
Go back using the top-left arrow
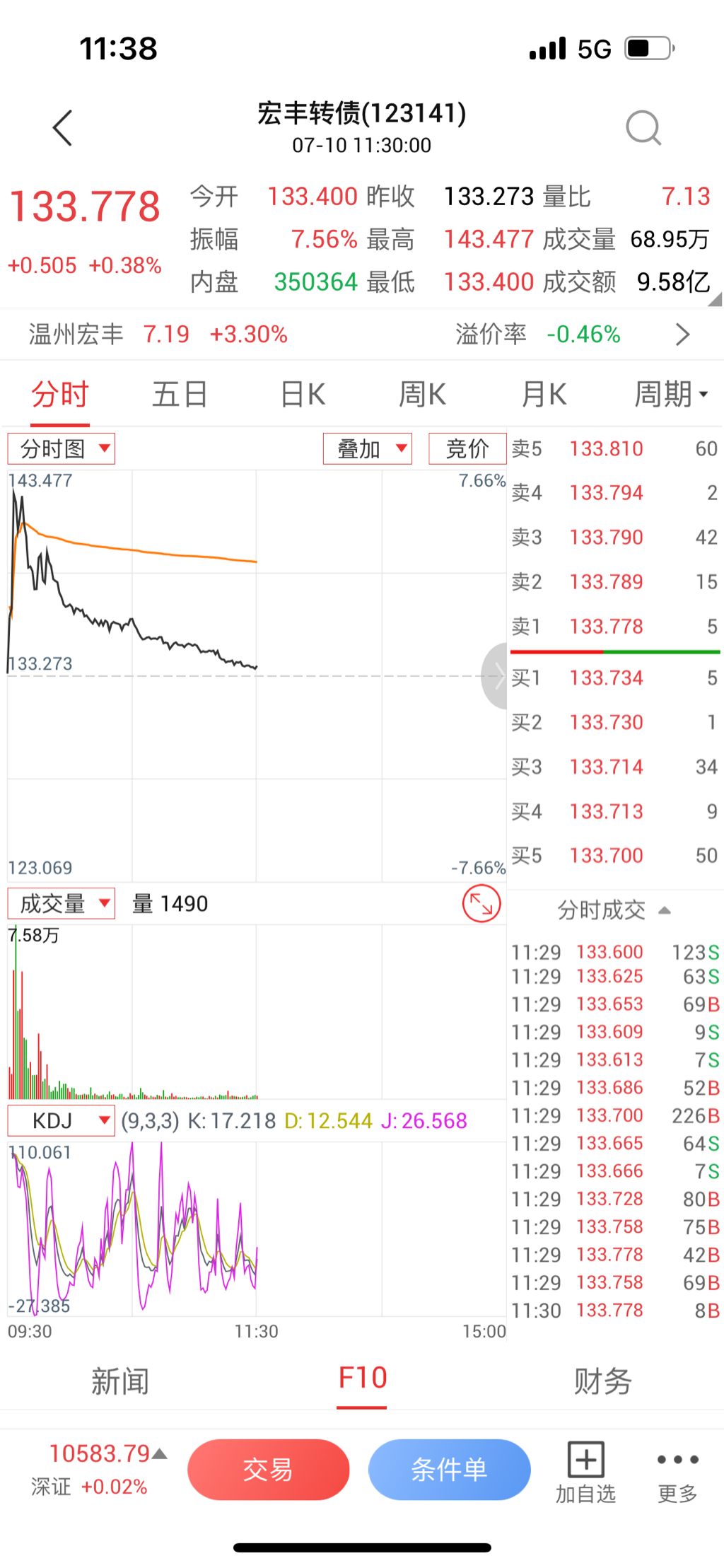(62, 128)
